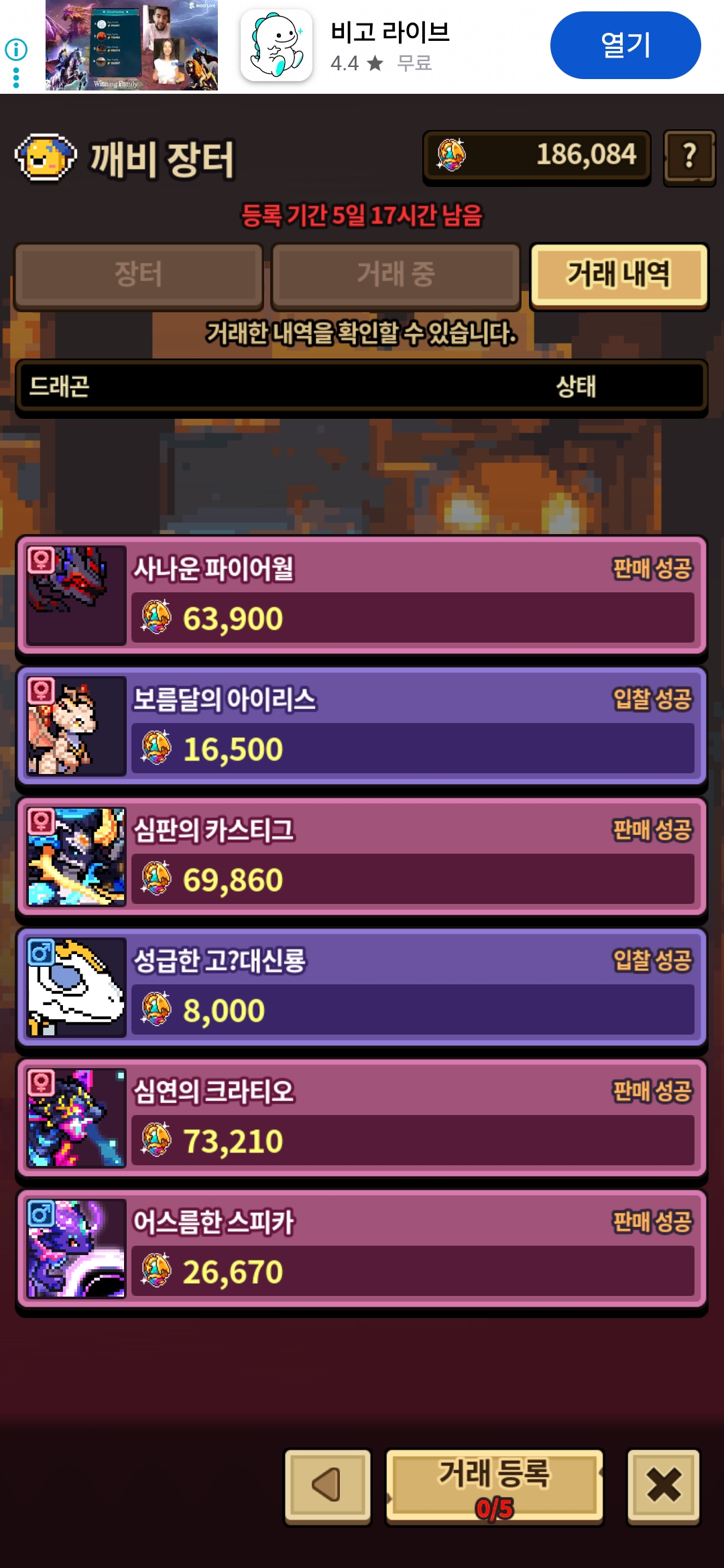Tap 열기 on the 비고 라이브 ad

(625, 46)
